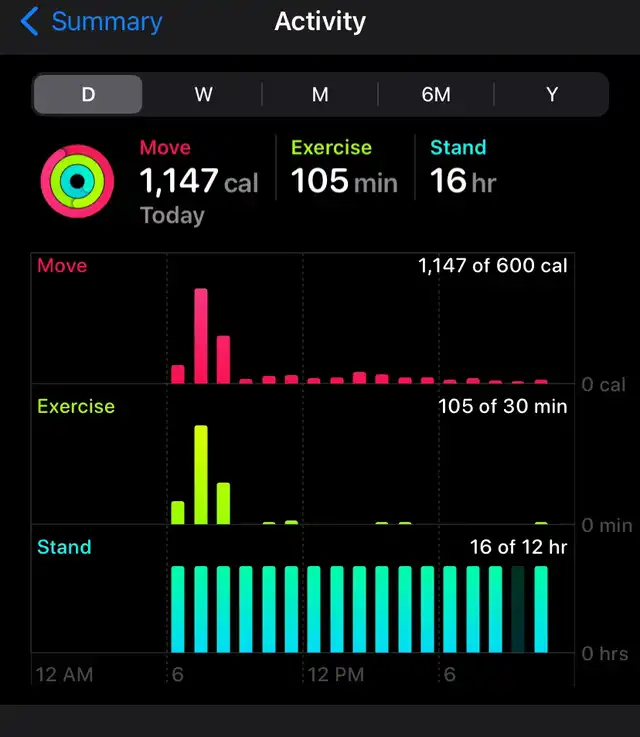Show the 6M activity view
640x737 pixels.
(x=436, y=95)
